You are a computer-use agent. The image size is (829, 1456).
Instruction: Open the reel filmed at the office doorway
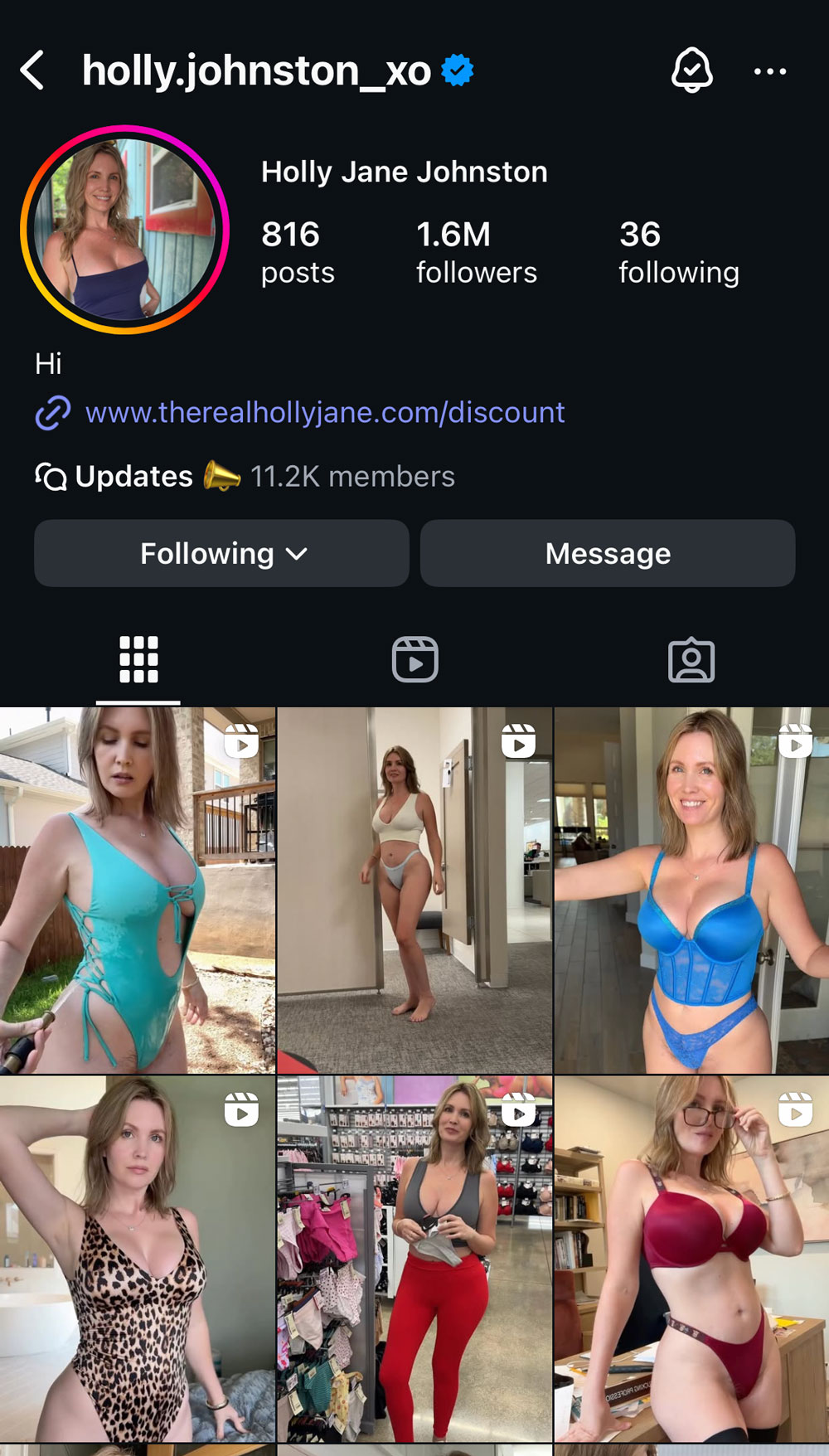pyautogui.click(x=414, y=890)
